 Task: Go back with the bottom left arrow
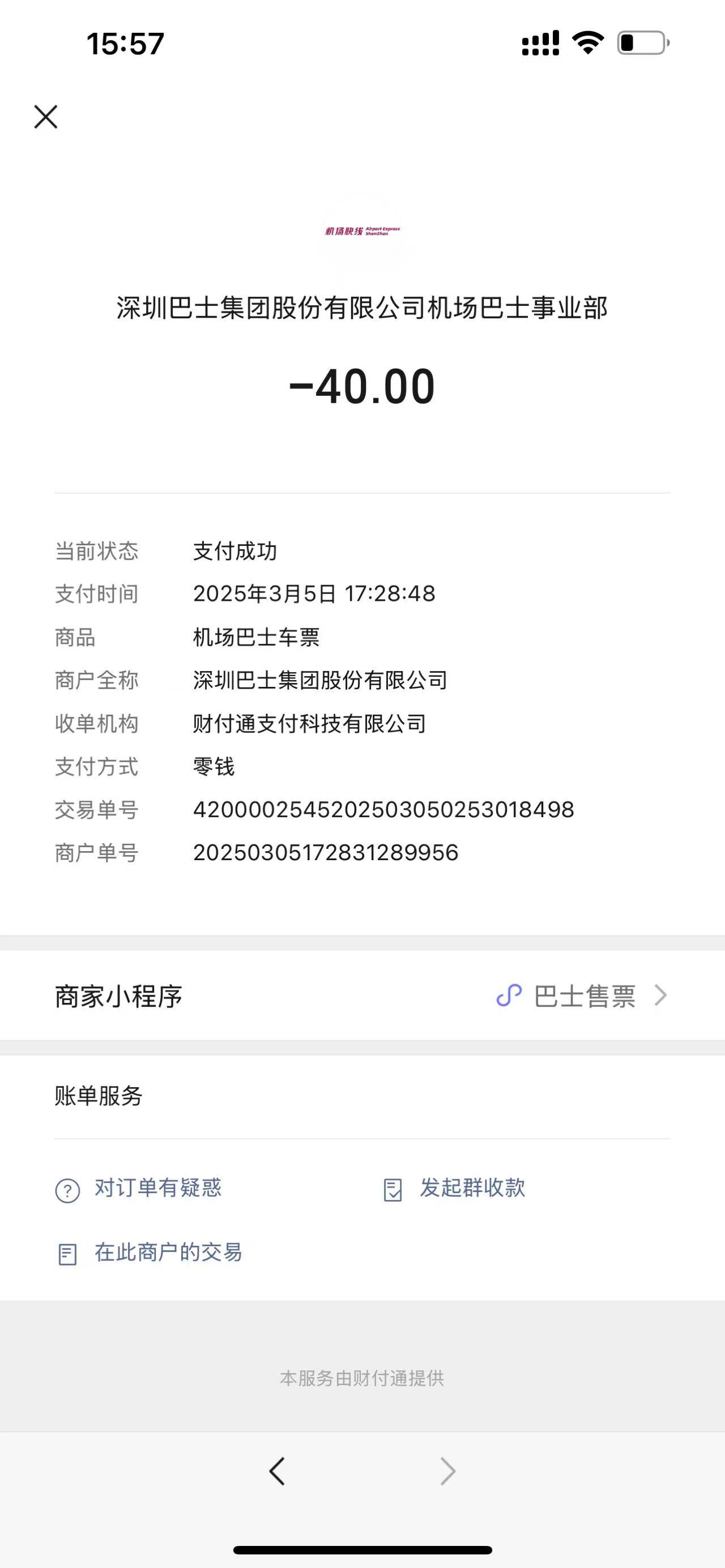(277, 1472)
